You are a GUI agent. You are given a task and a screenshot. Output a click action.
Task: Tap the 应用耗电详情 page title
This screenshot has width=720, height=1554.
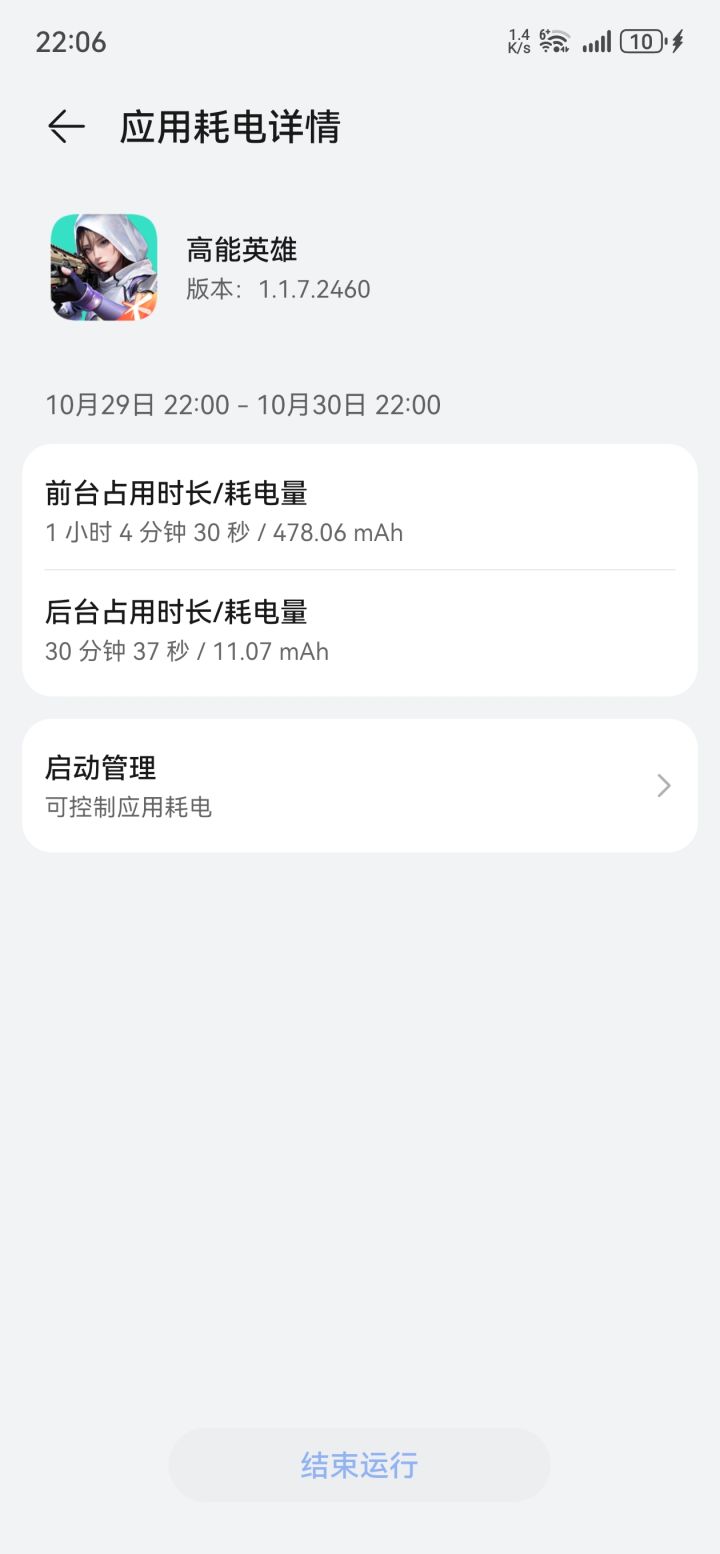click(230, 127)
